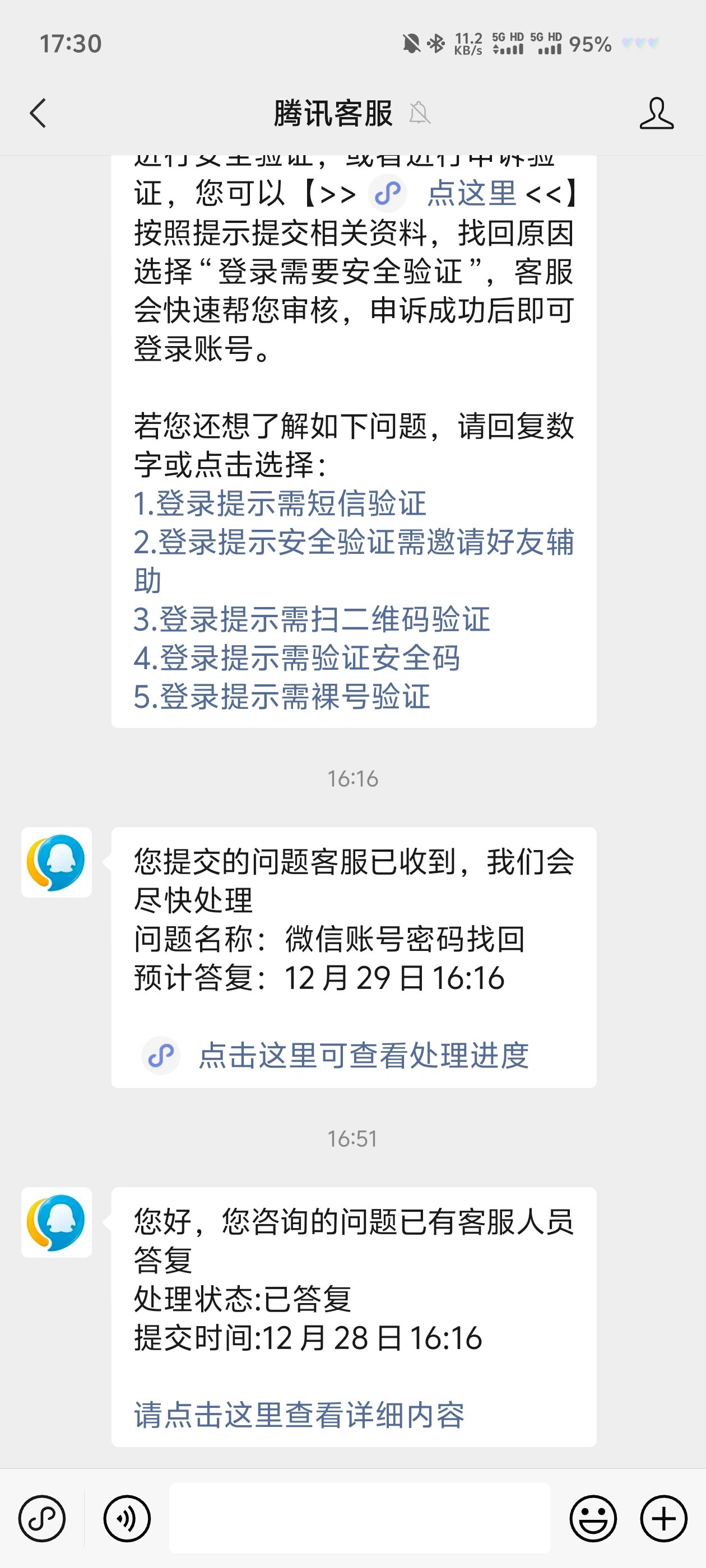Tap 请点击这里查看详细内容 in the reply message

[298, 1416]
